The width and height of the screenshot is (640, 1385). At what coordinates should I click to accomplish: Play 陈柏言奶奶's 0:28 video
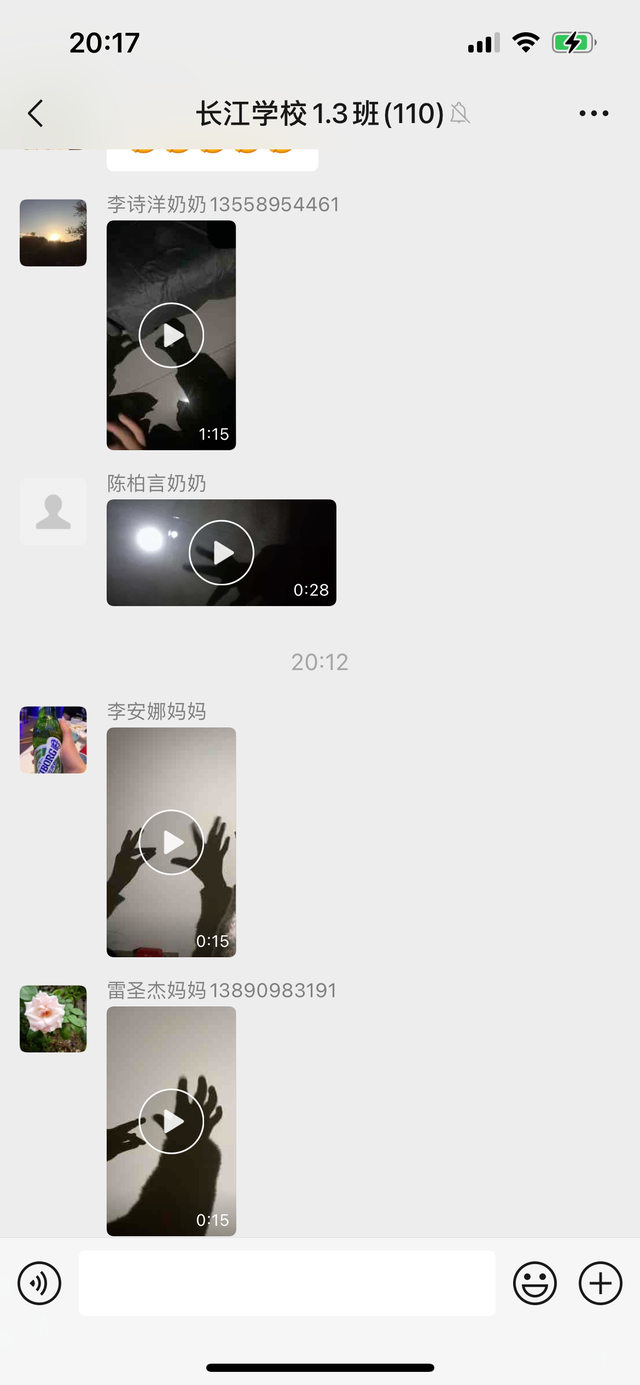click(221, 552)
